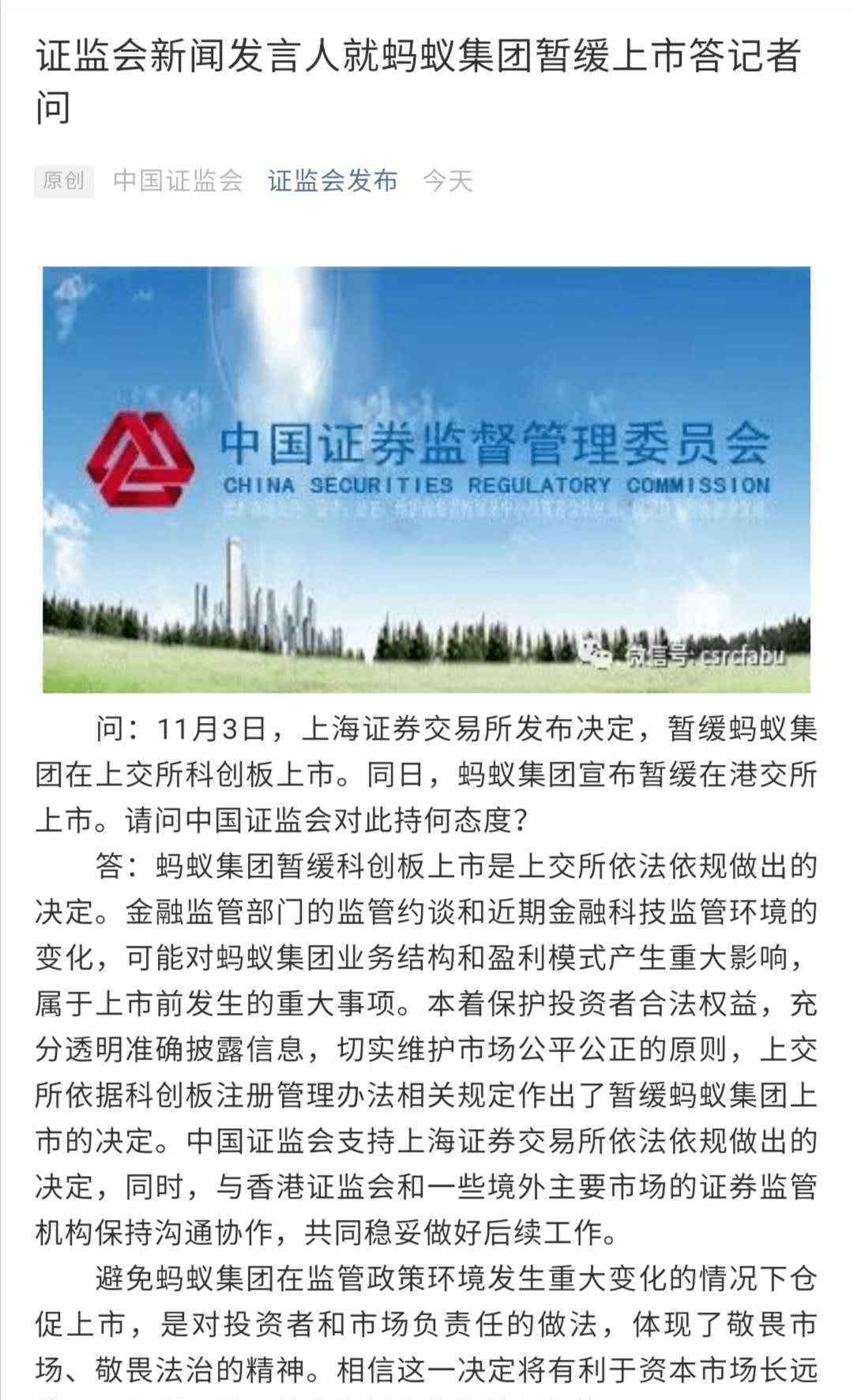This screenshot has height=1400, width=853.
Task: View the CSRC banner image full screen
Action: (426, 480)
